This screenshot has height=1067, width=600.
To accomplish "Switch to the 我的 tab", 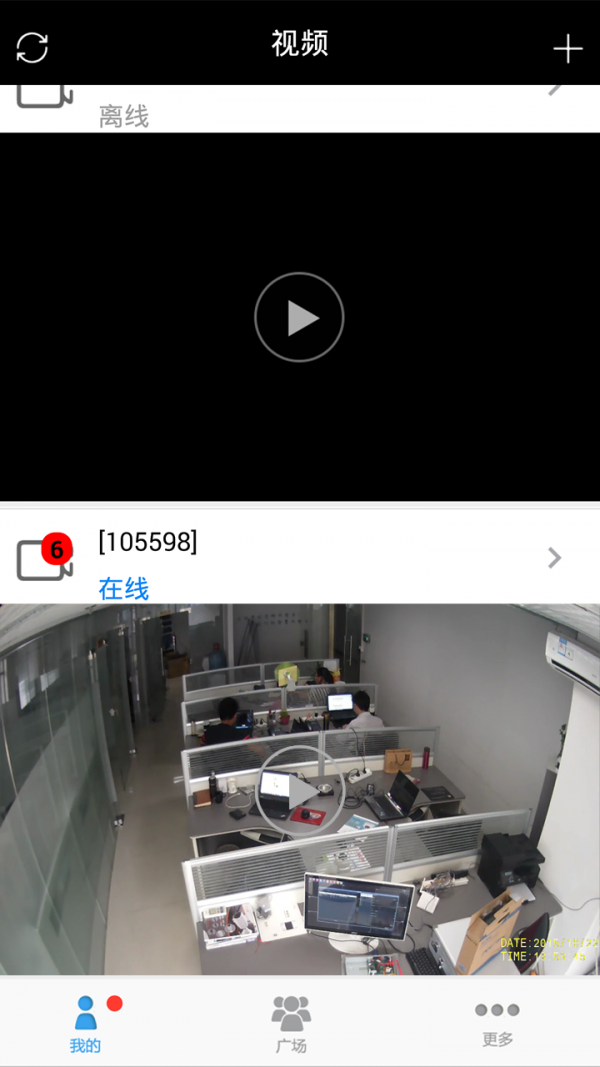I will tap(86, 1022).
